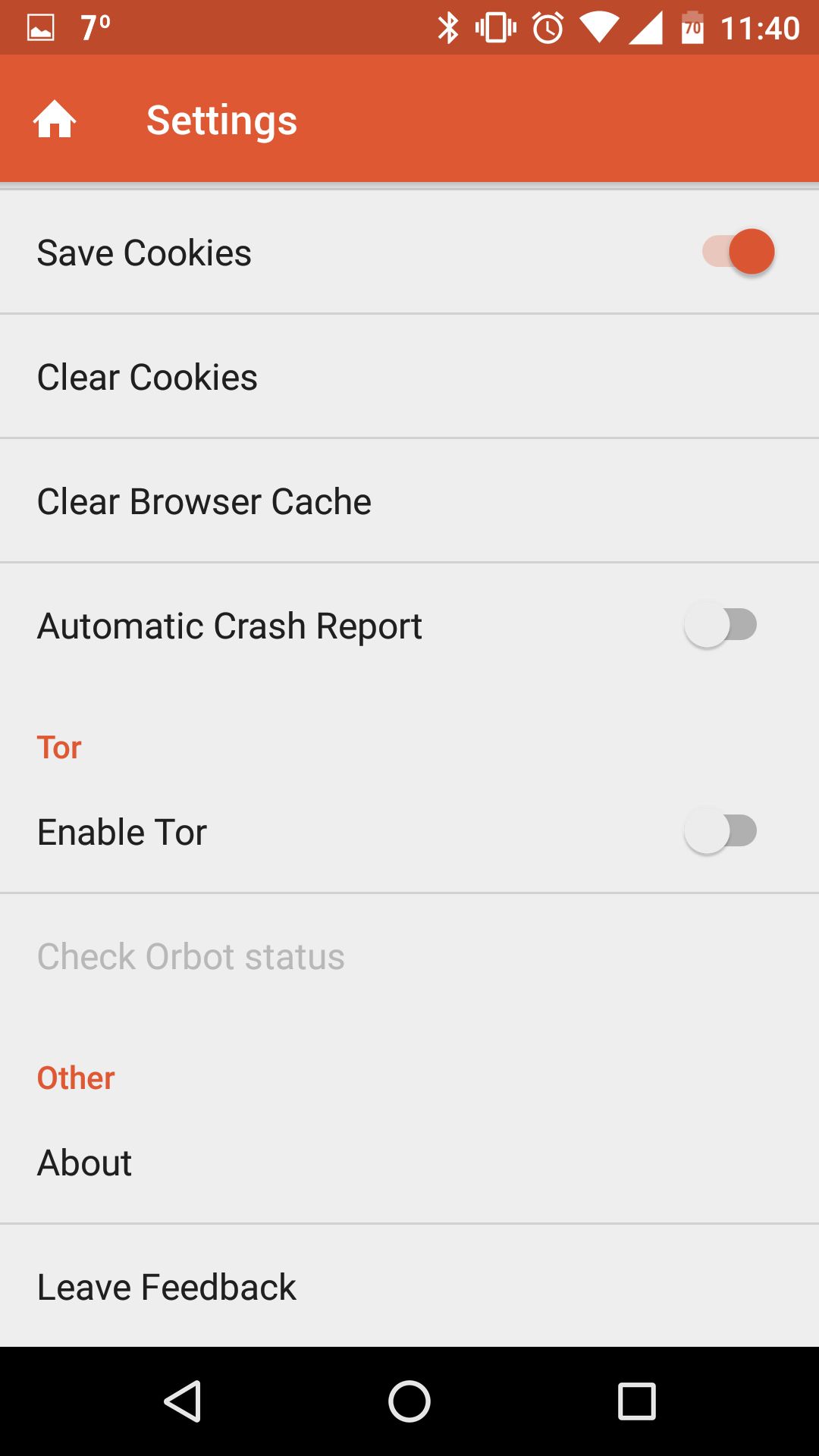This screenshot has height=1456, width=819.
Task: Select Clear Cookies
Action: pyautogui.click(x=409, y=377)
